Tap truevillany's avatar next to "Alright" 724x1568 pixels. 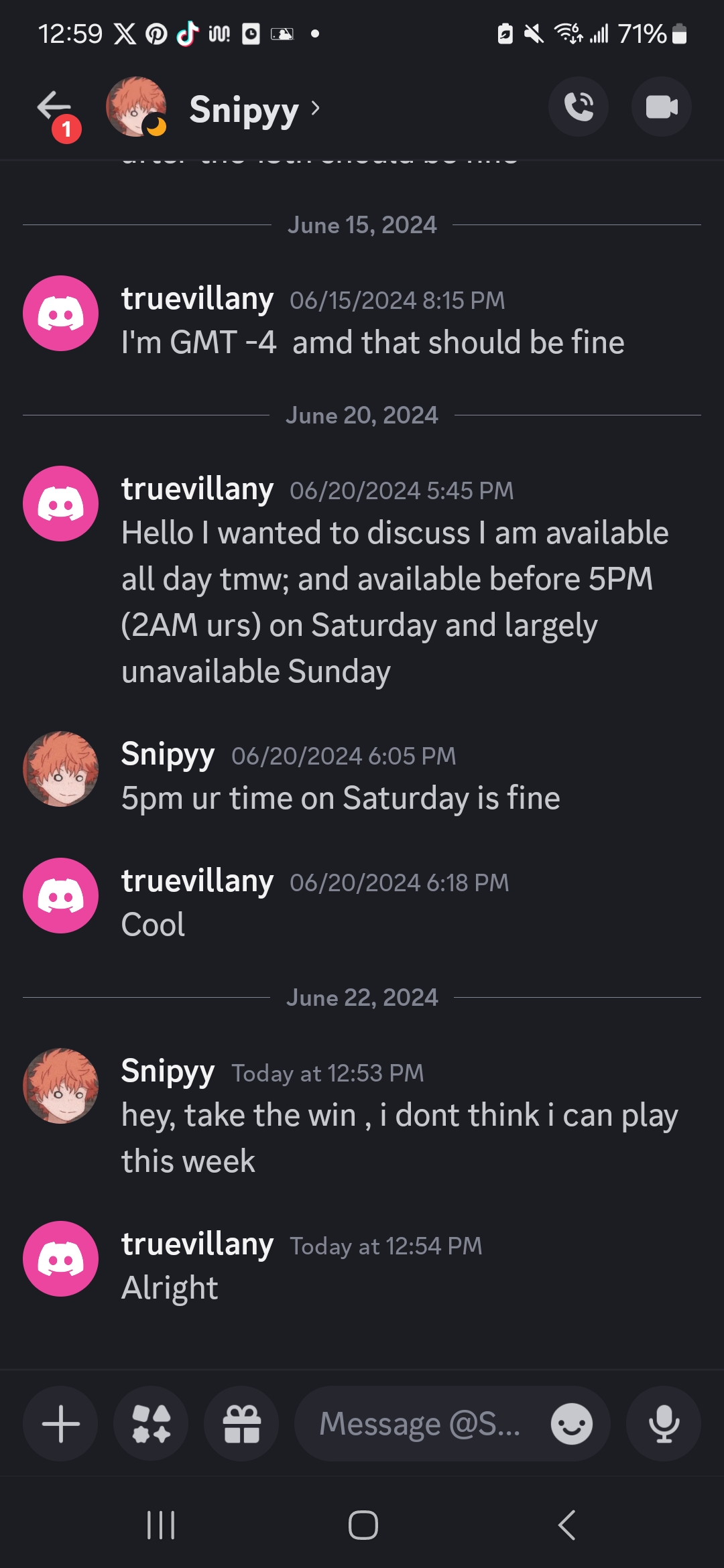pyautogui.click(x=60, y=1258)
